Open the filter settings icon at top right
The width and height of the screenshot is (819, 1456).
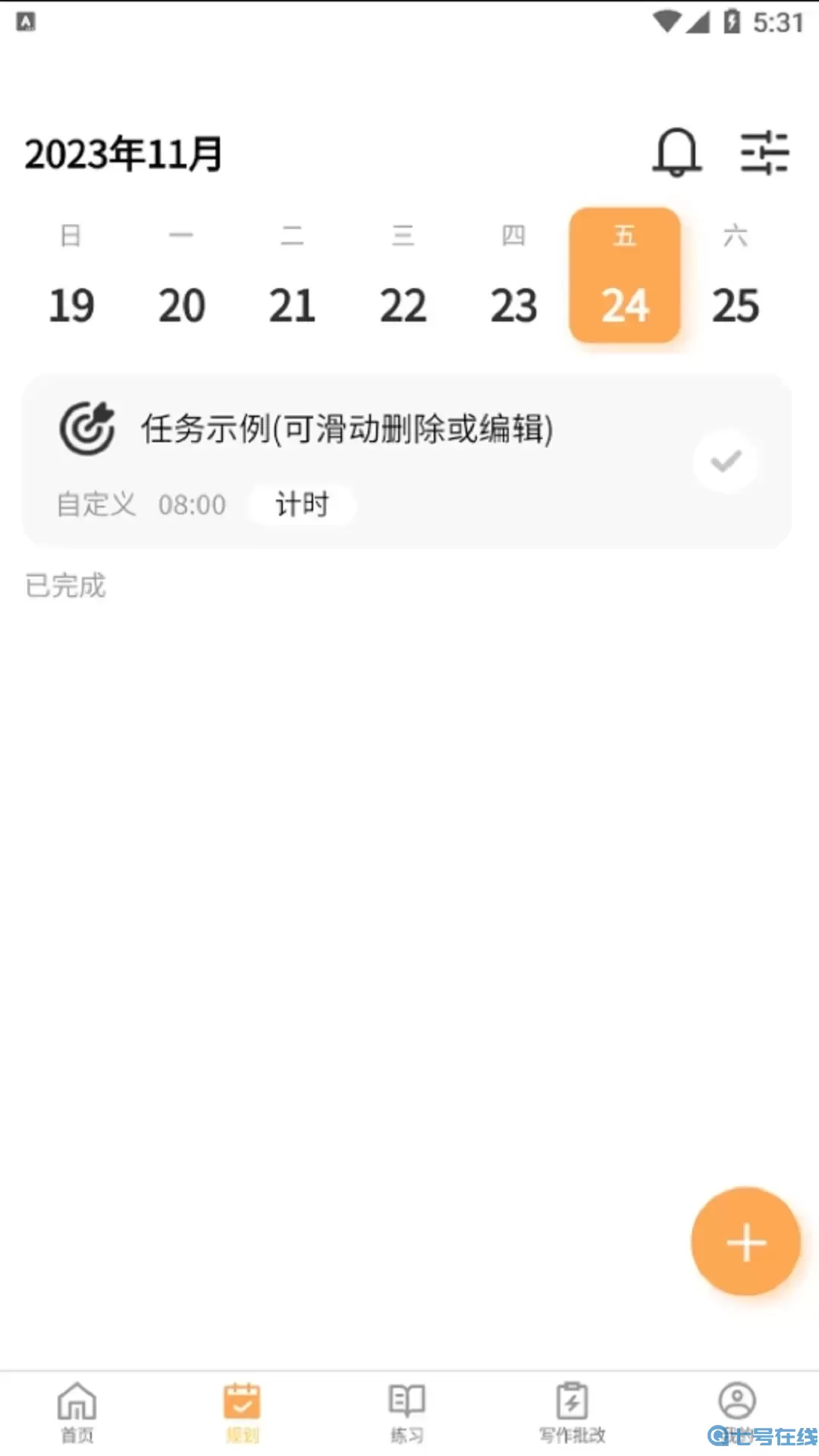tap(767, 152)
